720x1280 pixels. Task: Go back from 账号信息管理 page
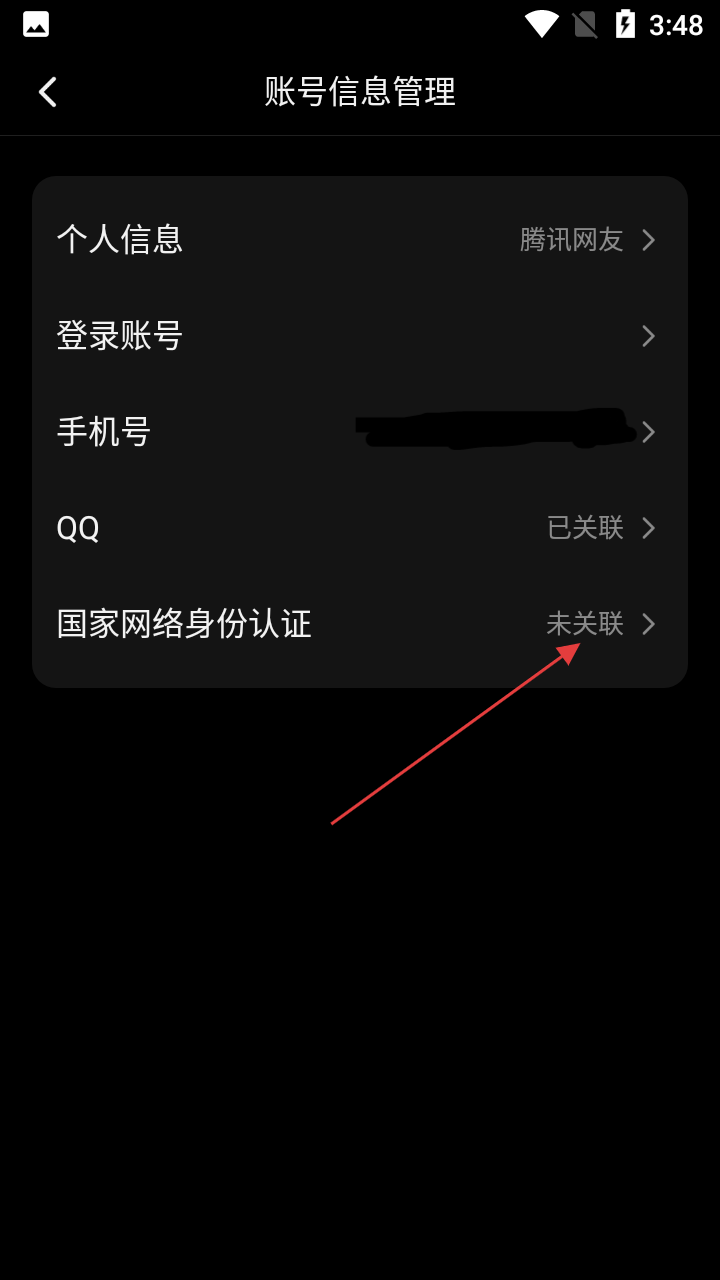click(x=47, y=92)
